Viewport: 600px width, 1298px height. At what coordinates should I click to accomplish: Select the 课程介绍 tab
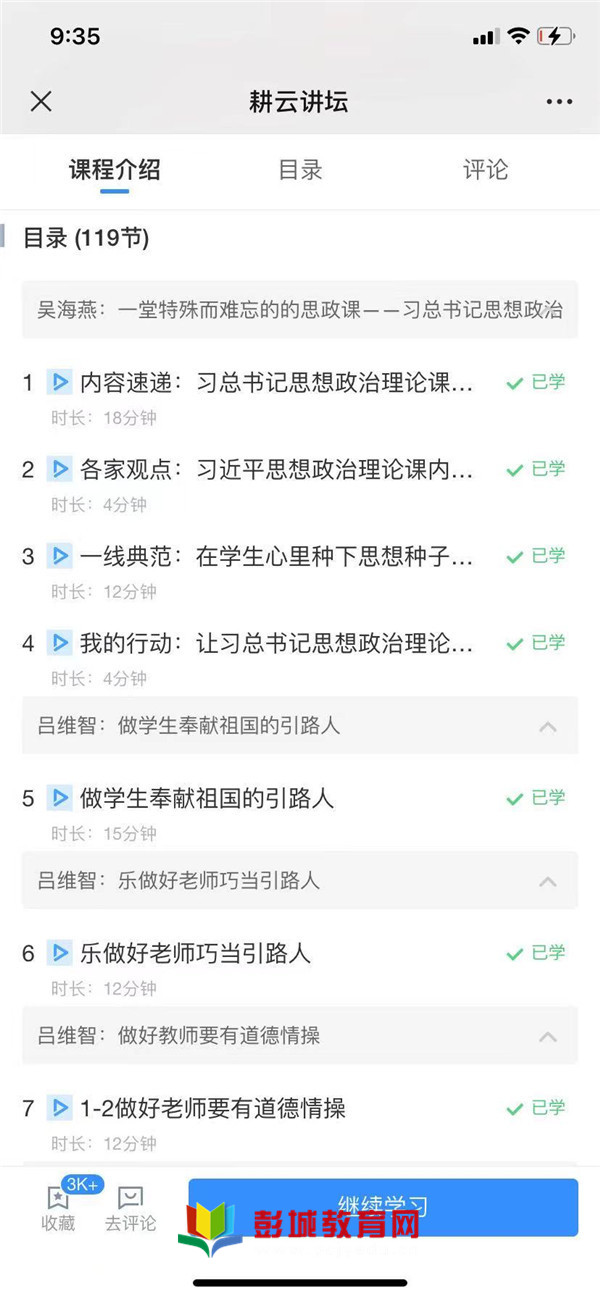(114, 170)
